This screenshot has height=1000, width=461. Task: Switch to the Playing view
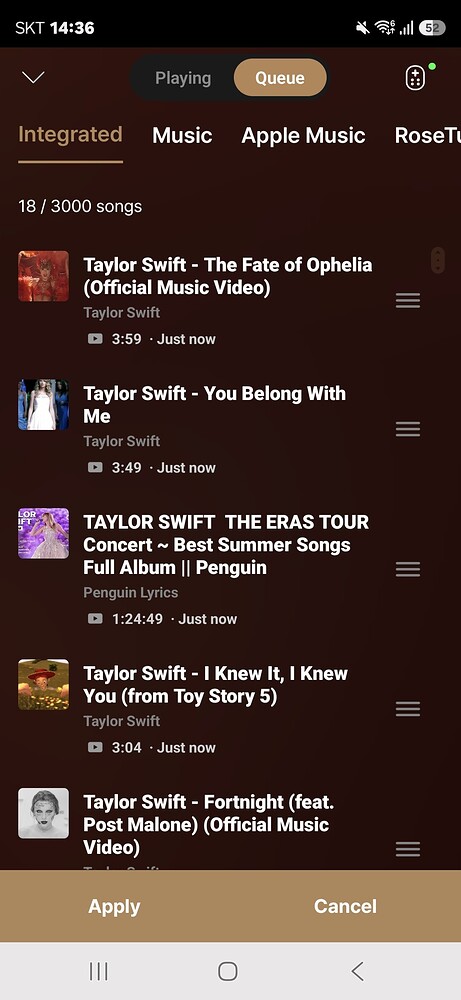[x=183, y=78]
